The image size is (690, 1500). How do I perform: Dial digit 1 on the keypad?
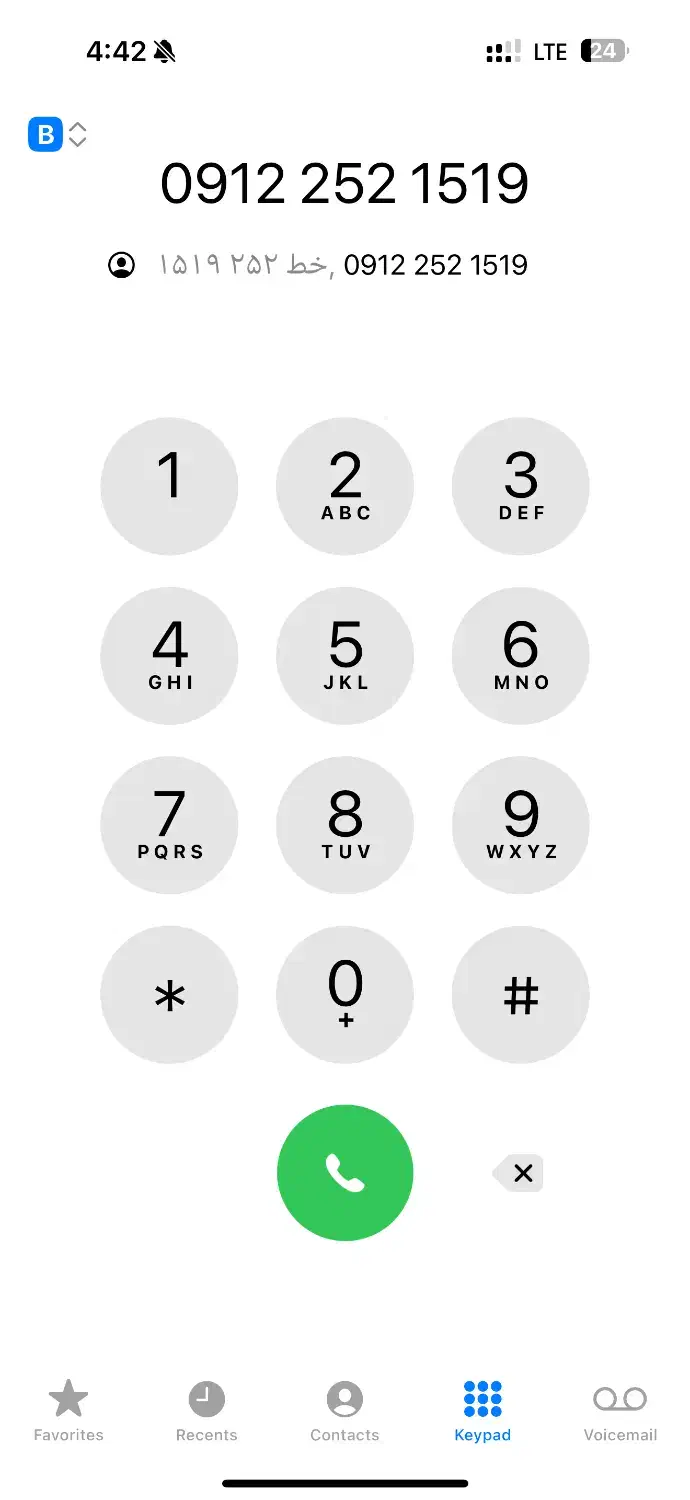(170, 486)
